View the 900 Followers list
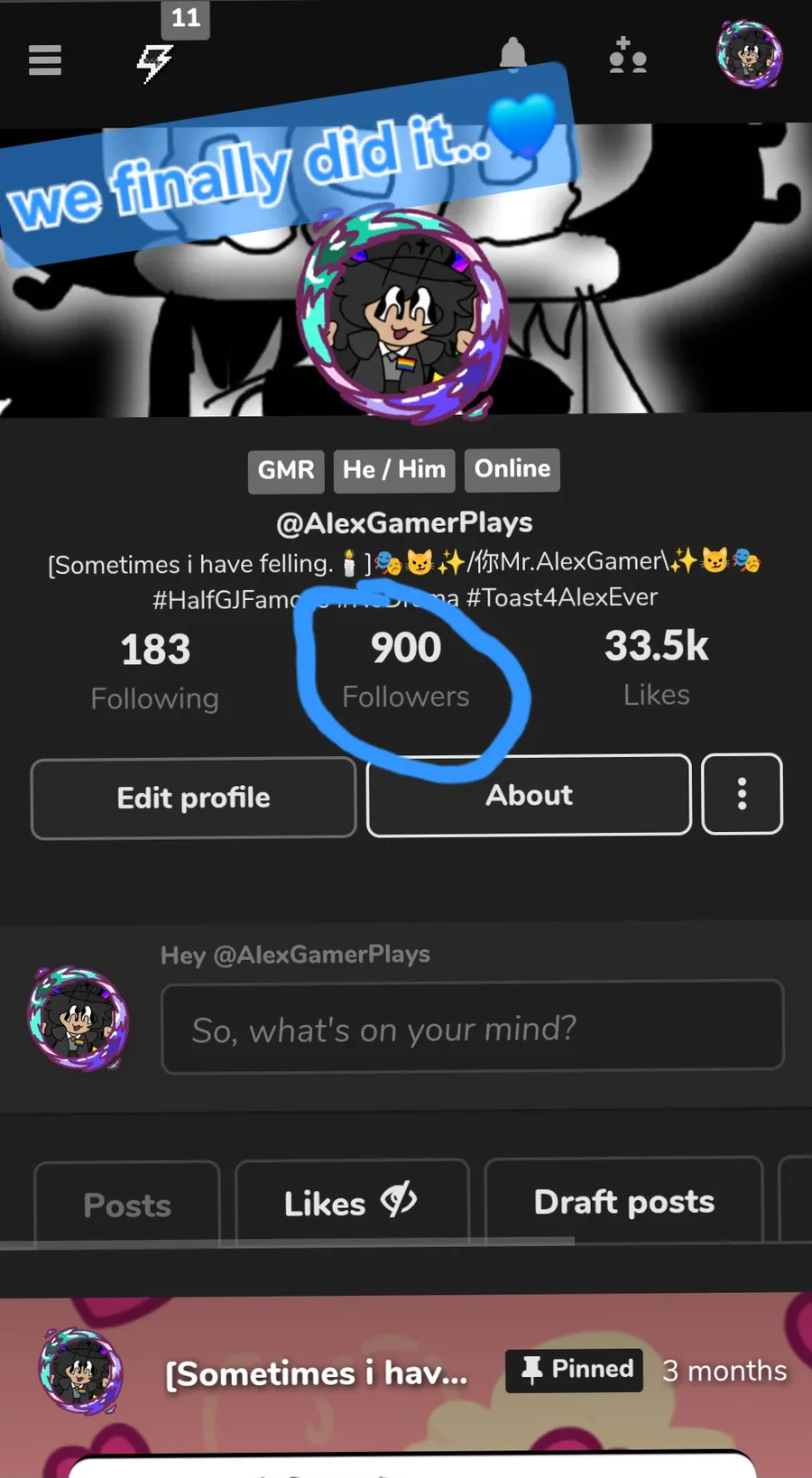The width and height of the screenshot is (812, 1478). point(406,670)
